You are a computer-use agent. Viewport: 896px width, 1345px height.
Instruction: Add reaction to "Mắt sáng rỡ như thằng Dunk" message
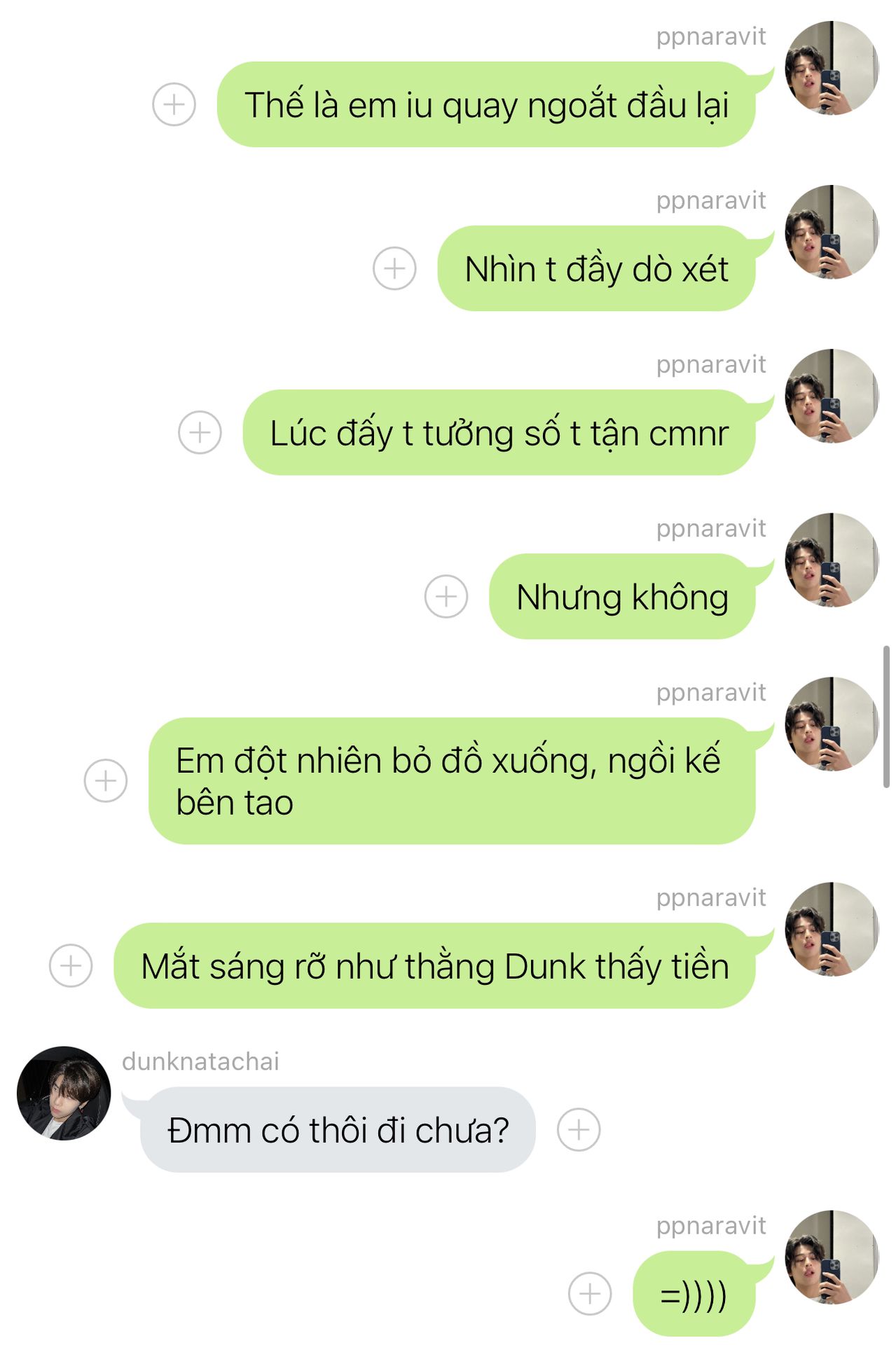71,965
